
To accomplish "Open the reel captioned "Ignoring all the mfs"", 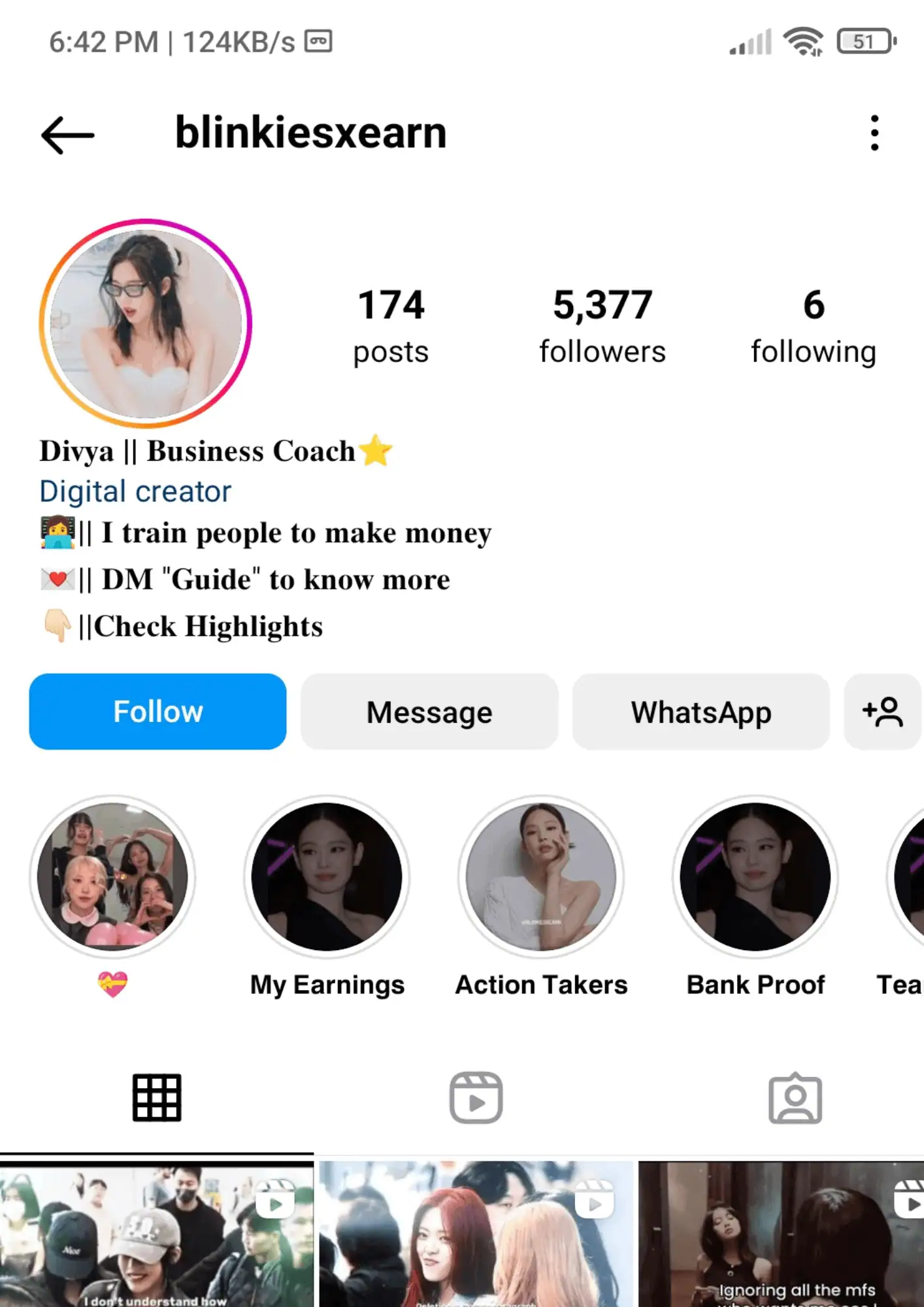I will pyautogui.click(x=782, y=1235).
